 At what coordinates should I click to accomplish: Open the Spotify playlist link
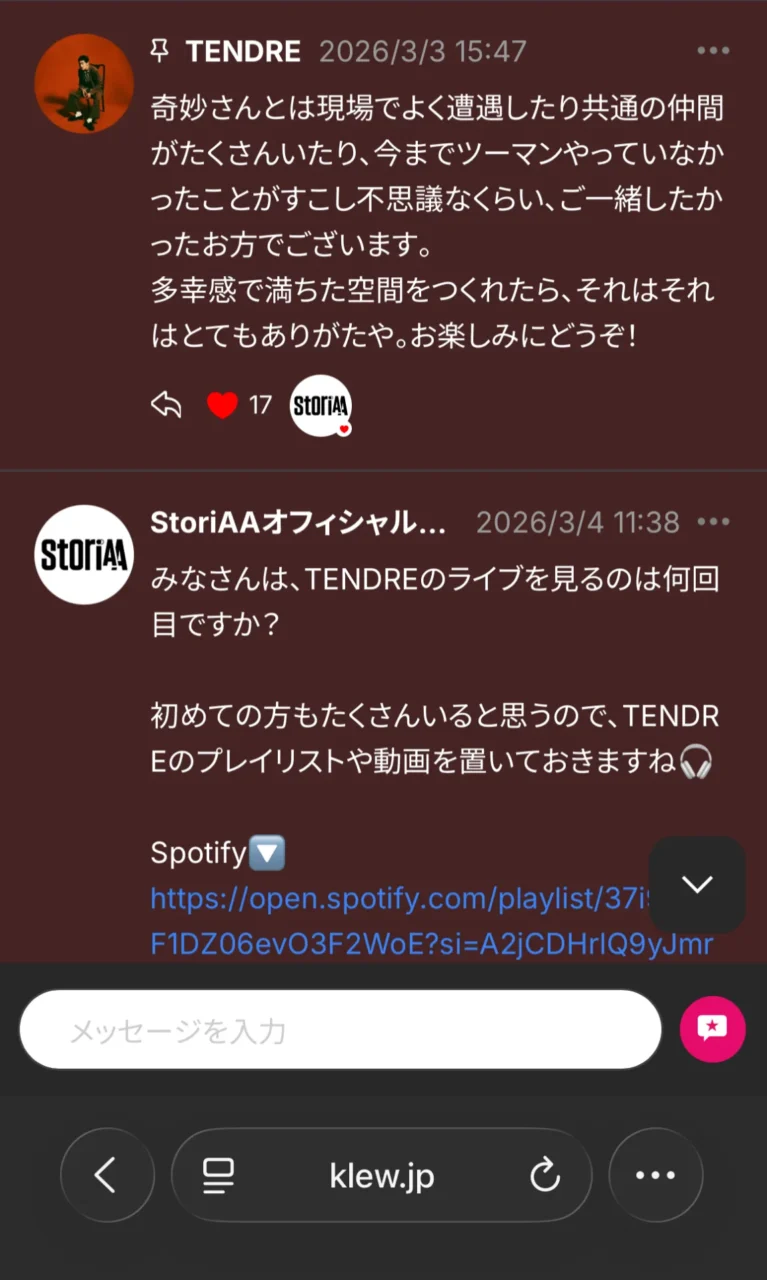(x=400, y=921)
